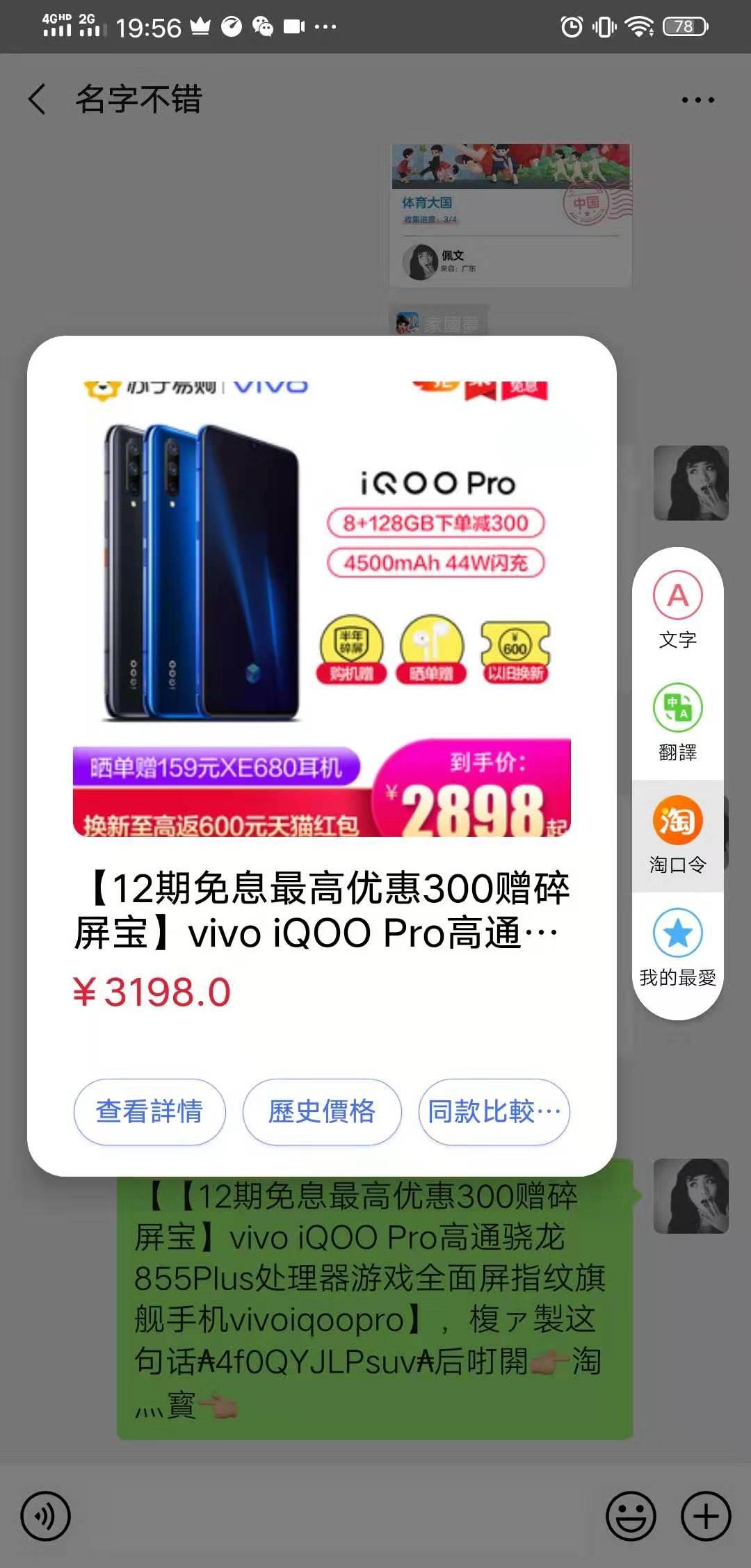Expand the 同款比較 comparison options

tap(494, 1112)
